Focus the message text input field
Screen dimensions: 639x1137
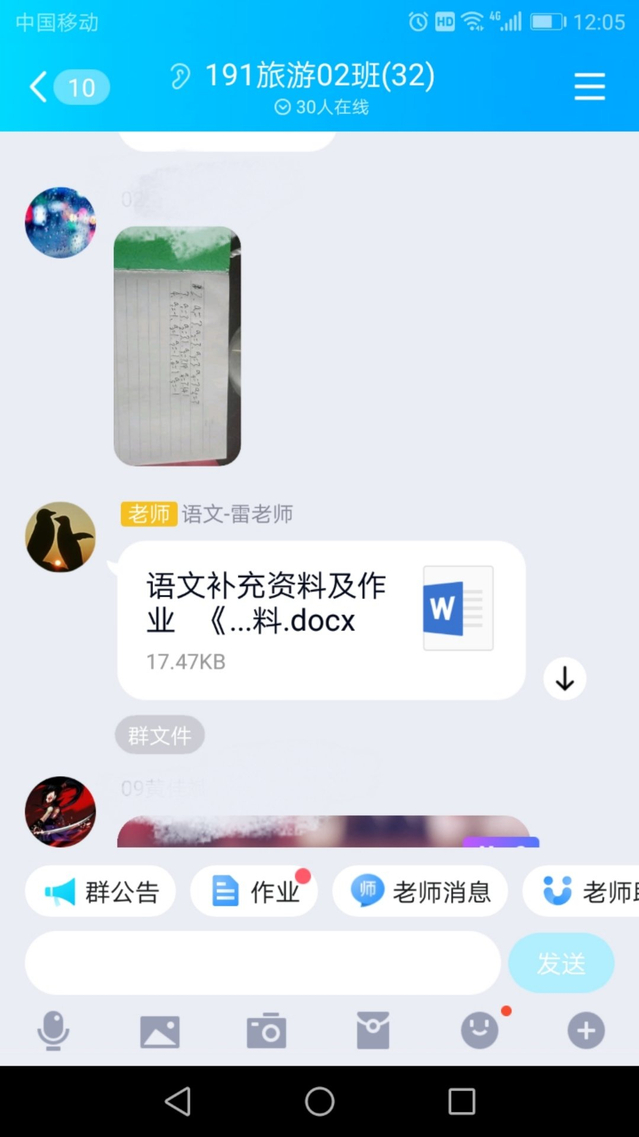(263, 963)
